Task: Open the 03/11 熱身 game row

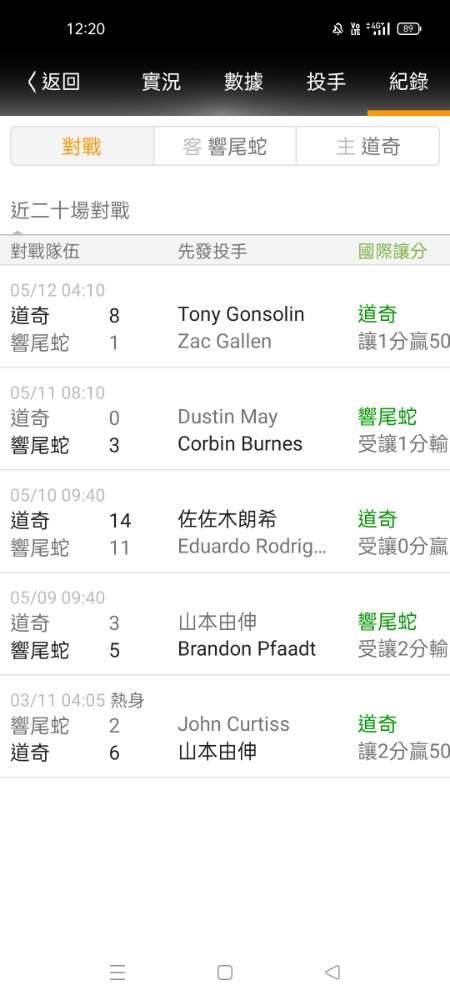Action: coord(225,726)
